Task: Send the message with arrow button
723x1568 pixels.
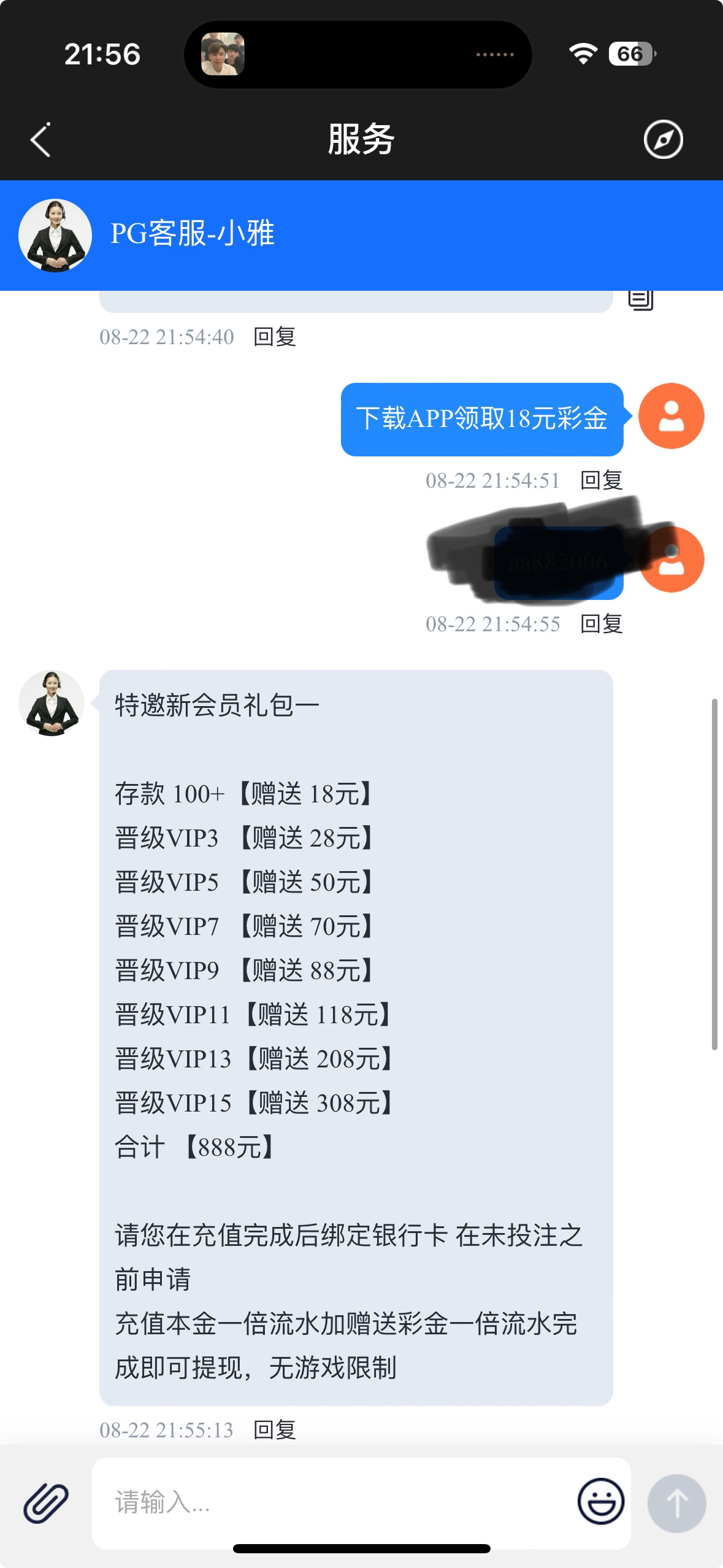Action: pyautogui.click(x=676, y=1503)
